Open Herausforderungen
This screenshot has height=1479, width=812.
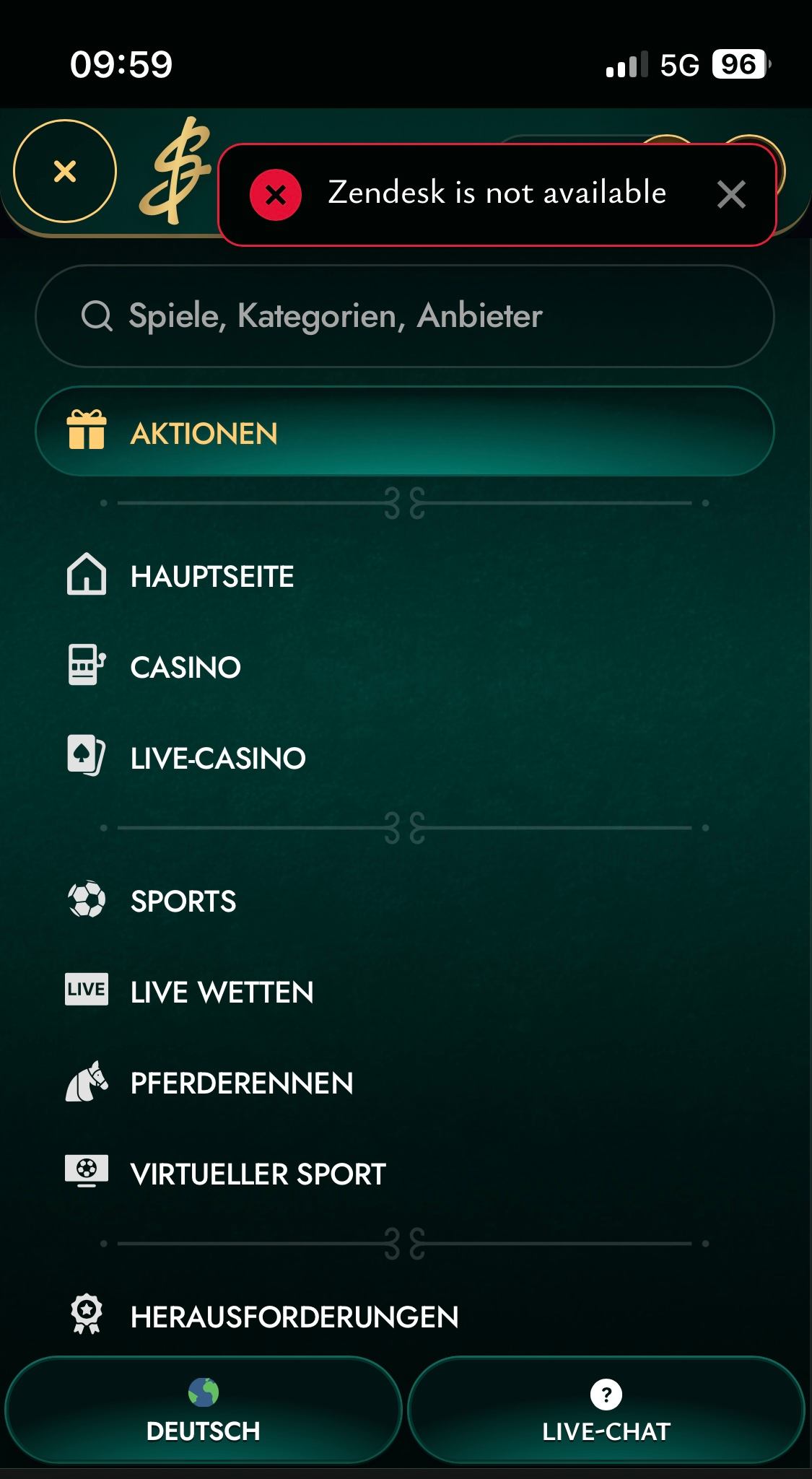pos(294,1317)
